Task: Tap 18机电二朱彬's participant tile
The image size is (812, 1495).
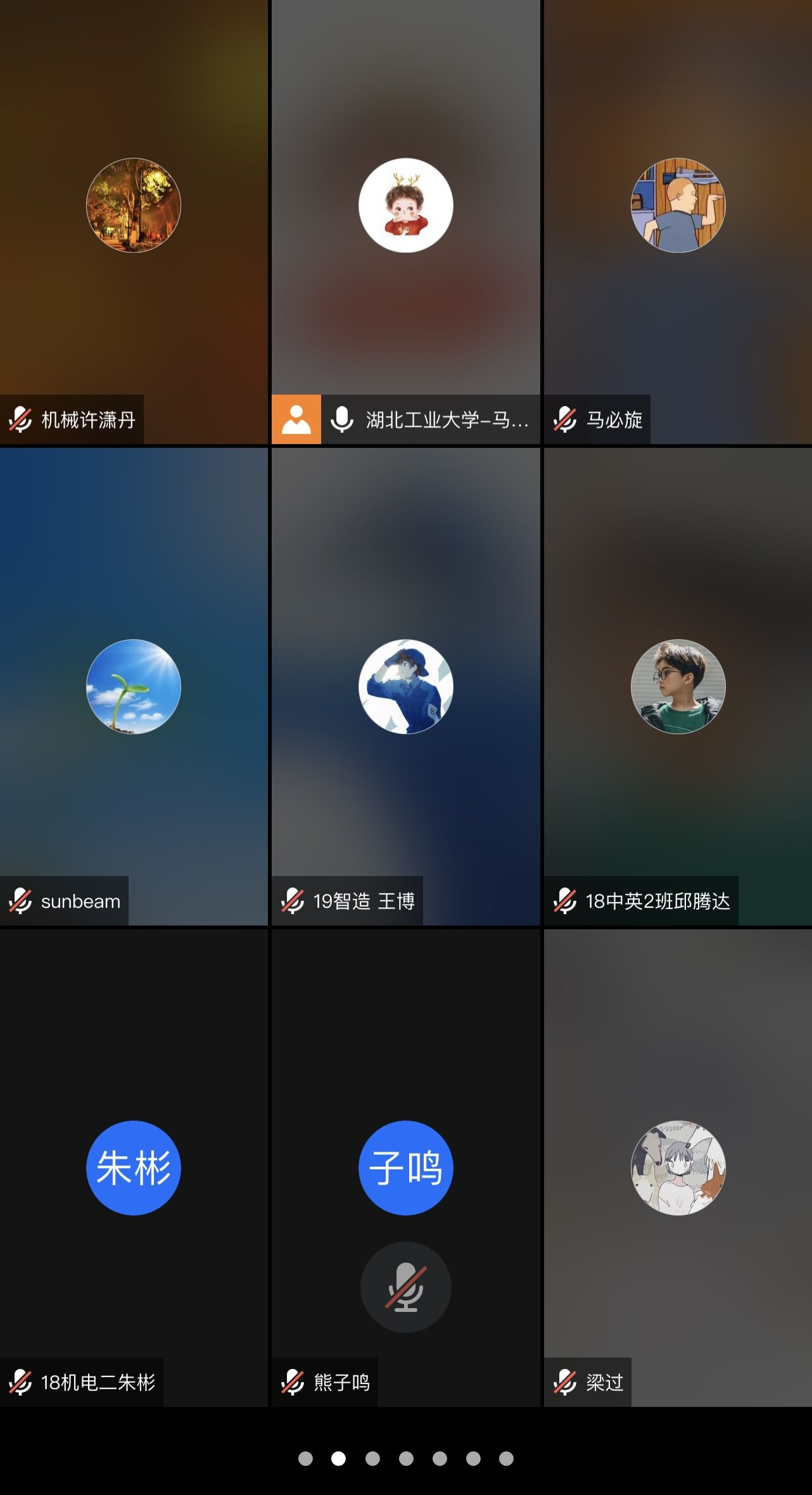Action: coord(134,1169)
